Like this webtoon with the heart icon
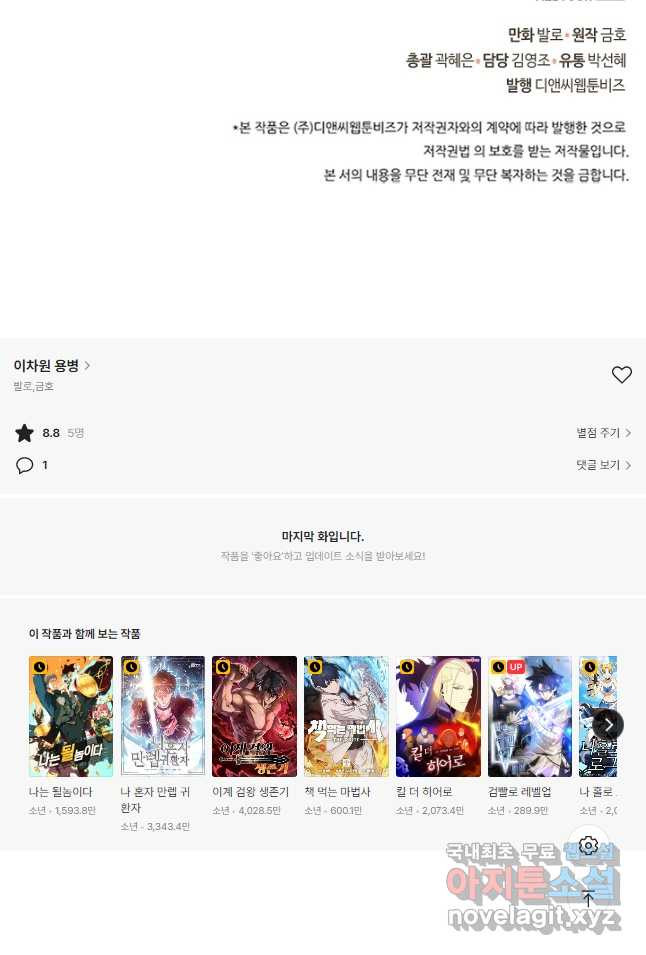This screenshot has height=955, width=646. click(x=621, y=375)
